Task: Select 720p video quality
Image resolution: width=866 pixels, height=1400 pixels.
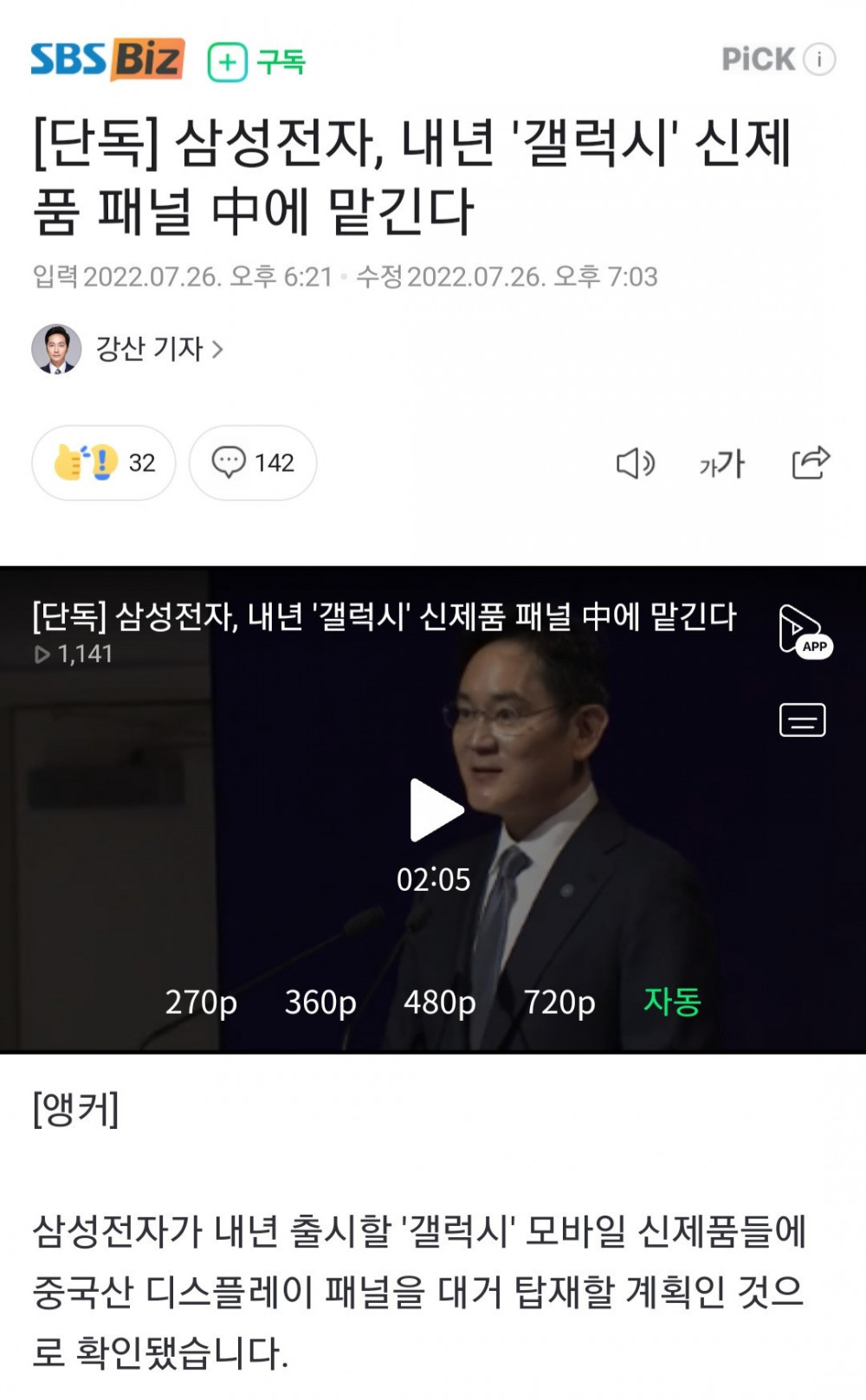Action: [559, 1002]
